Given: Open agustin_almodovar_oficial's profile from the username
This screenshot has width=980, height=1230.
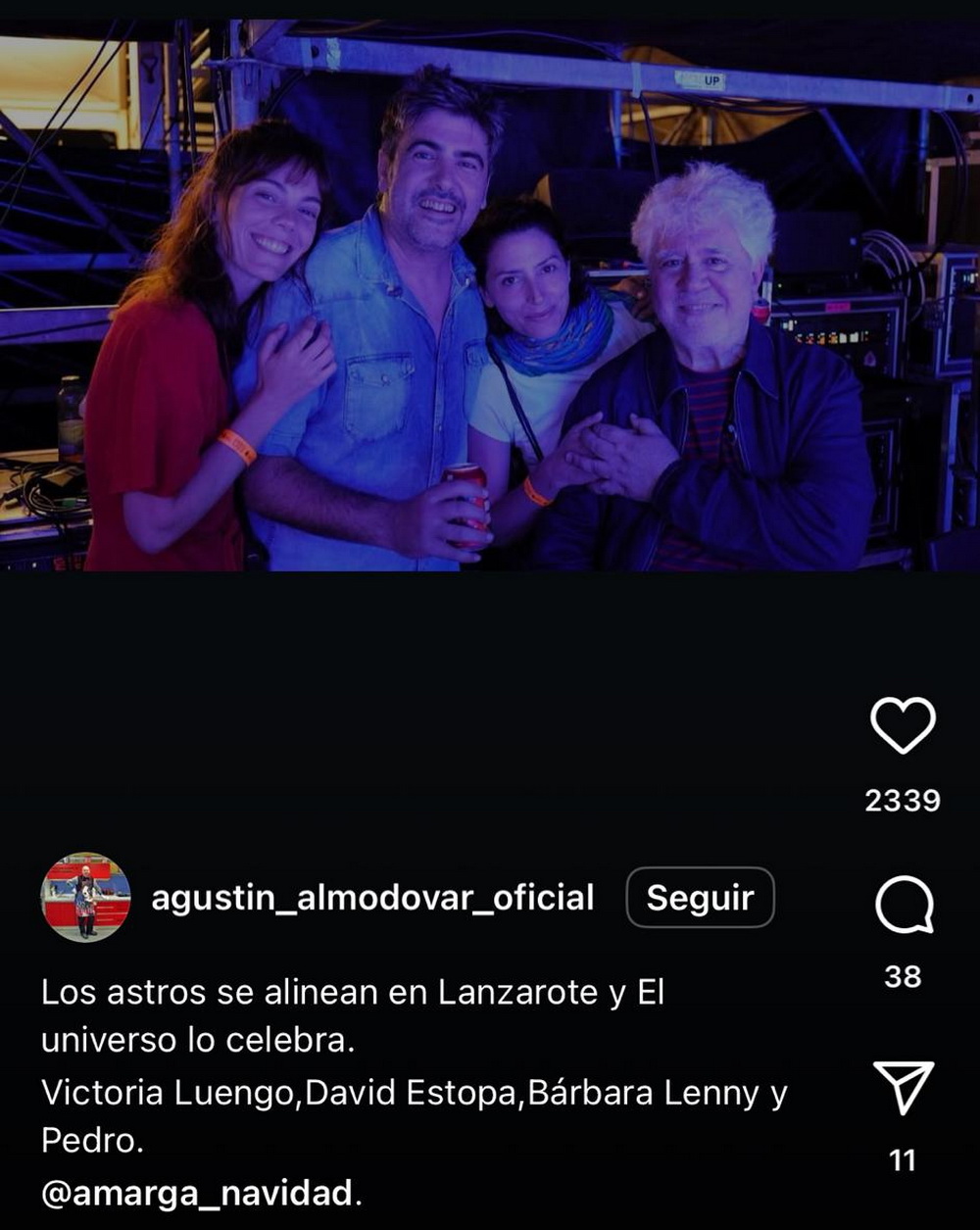Looking at the screenshot, I should [x=372, y=898].
